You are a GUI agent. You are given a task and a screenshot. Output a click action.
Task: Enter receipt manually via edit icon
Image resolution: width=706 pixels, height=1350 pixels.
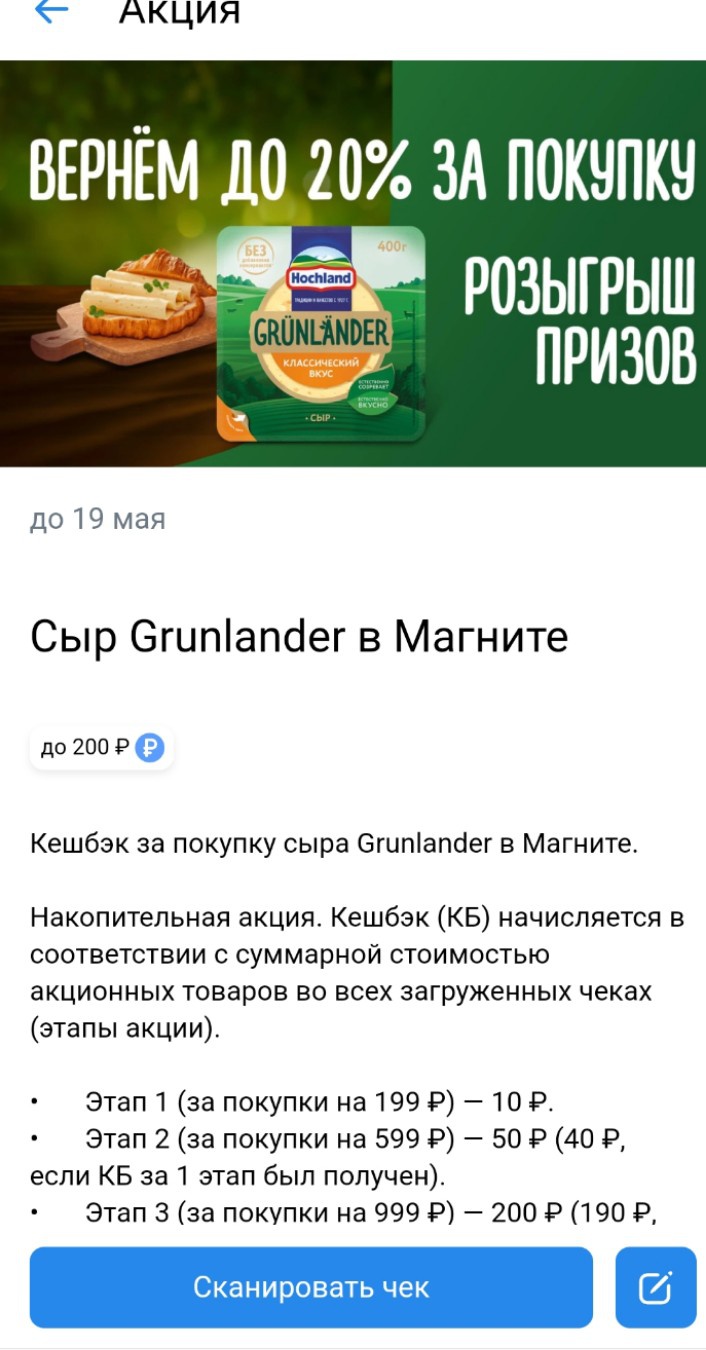[655, 1287]
